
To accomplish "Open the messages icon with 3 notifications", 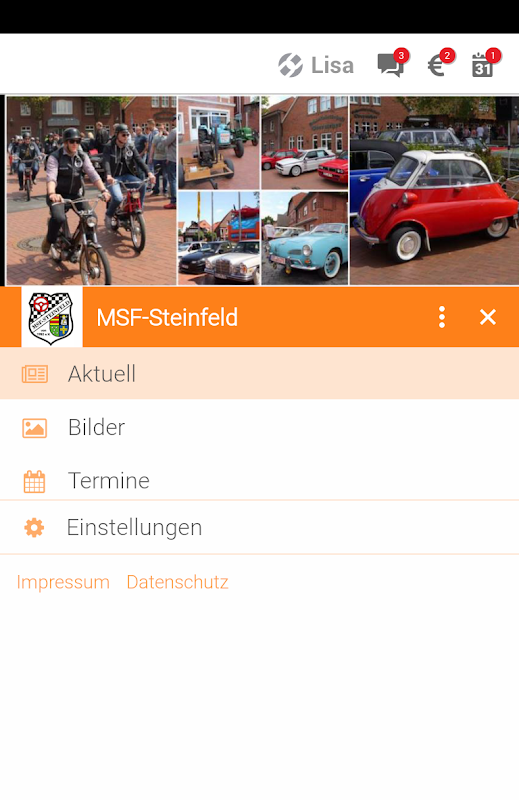I will pos(391,65).
